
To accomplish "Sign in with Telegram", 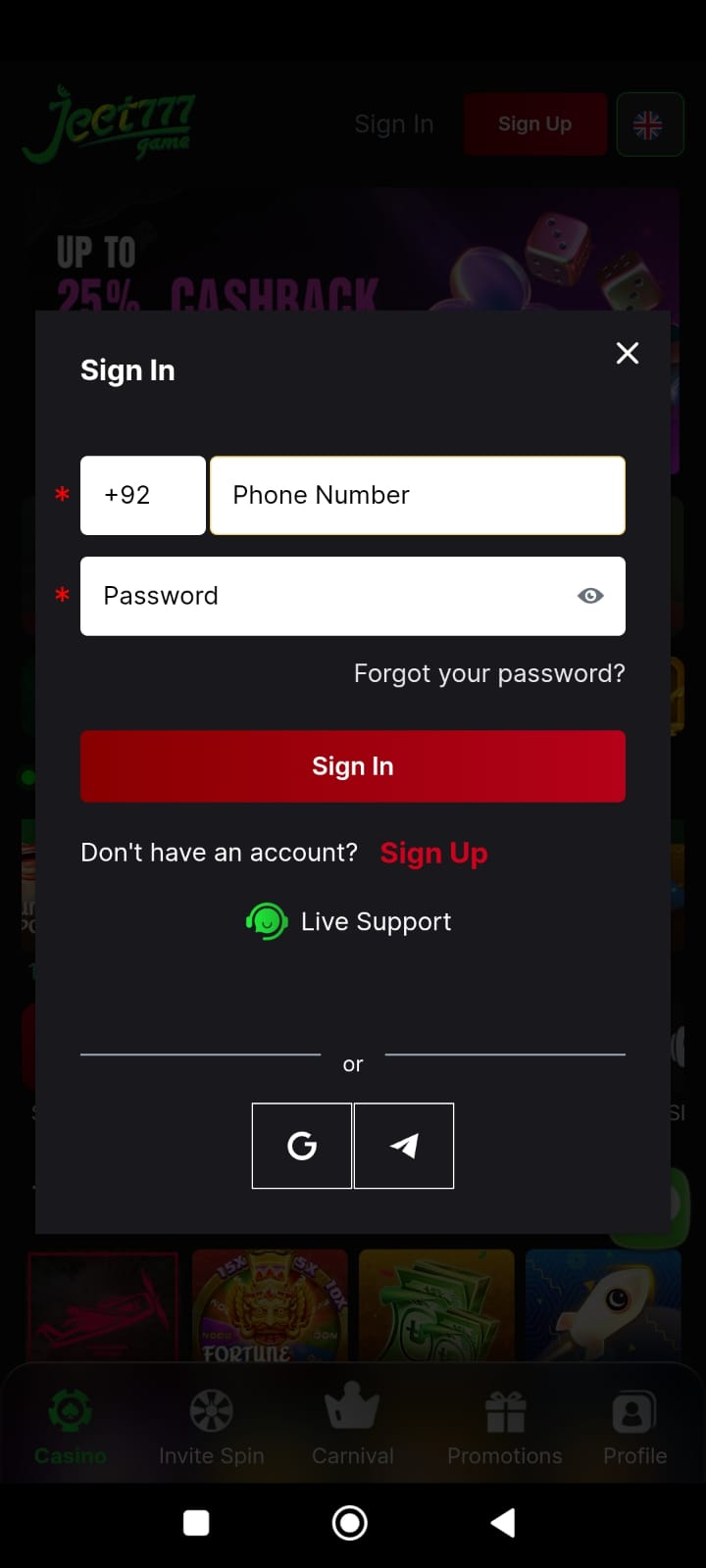I will [404, 1145].
